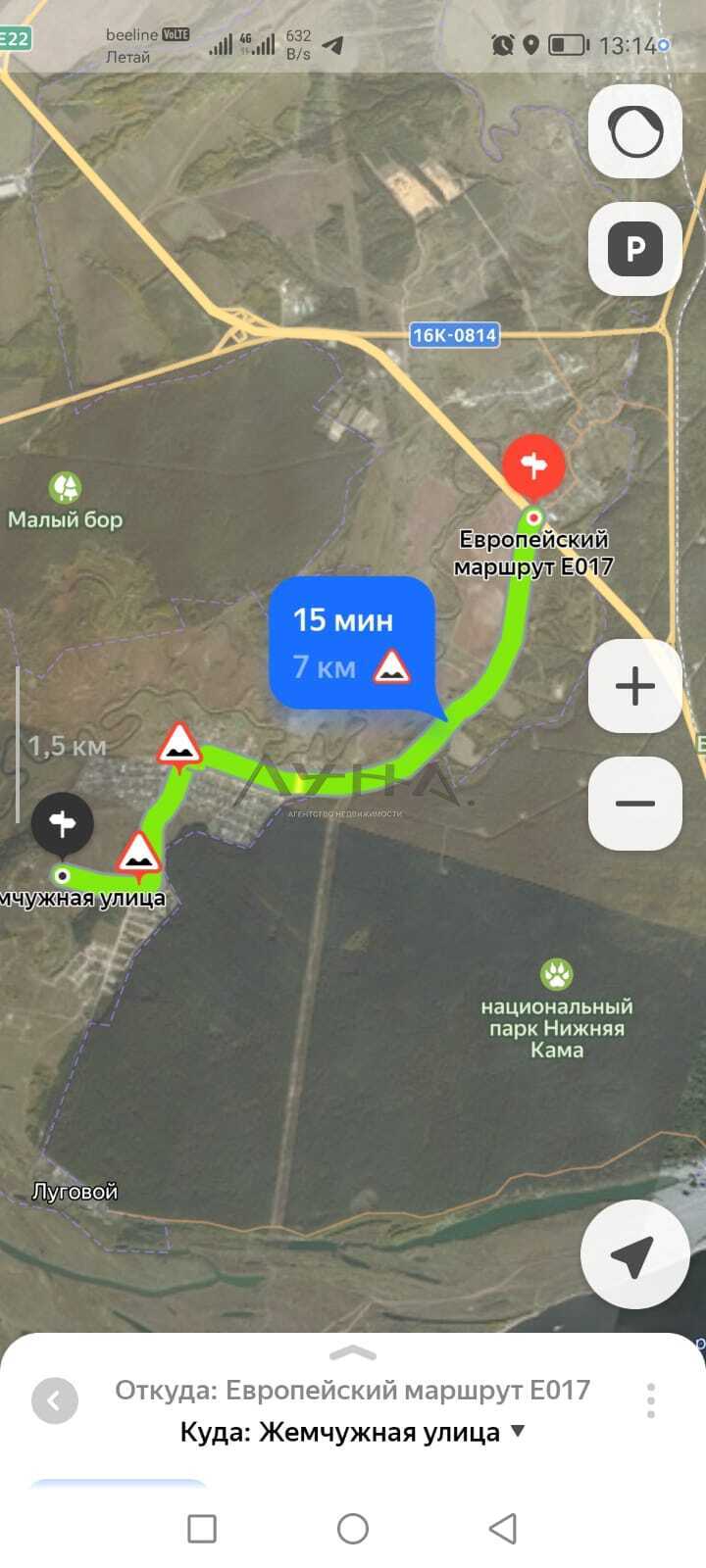This screenshot has width=706, height=1568.
Task: Go back from route details
Action: (55, 1400)
